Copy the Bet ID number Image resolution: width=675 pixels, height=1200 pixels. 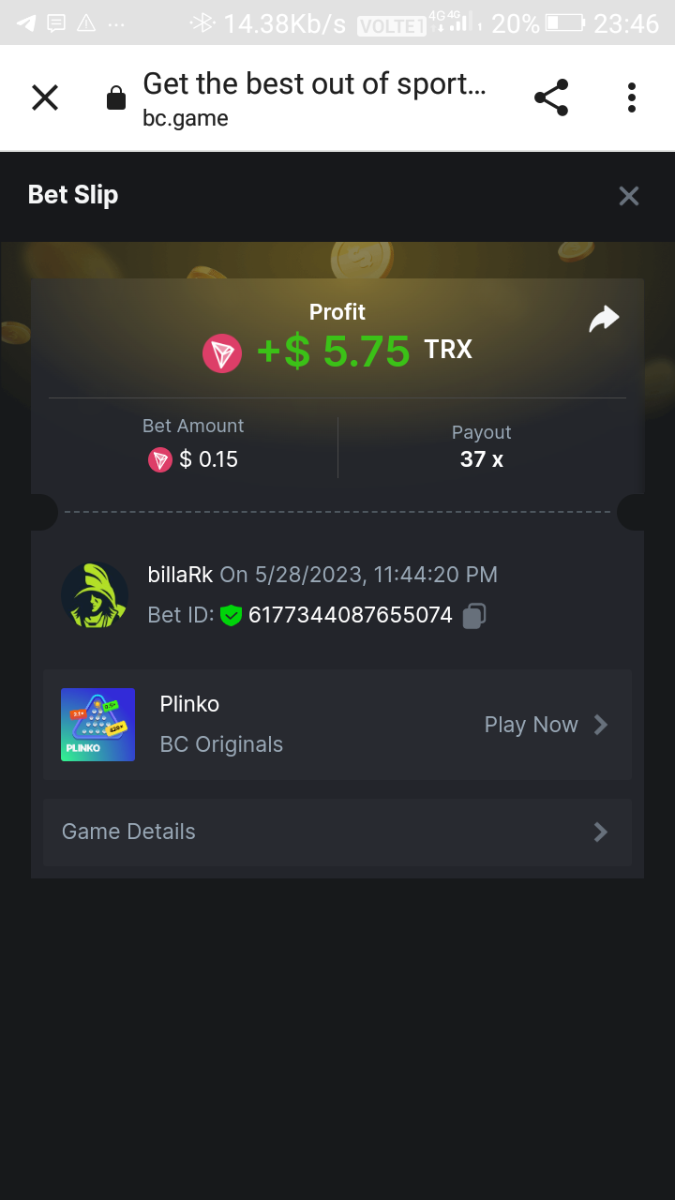tap(475, 615)
